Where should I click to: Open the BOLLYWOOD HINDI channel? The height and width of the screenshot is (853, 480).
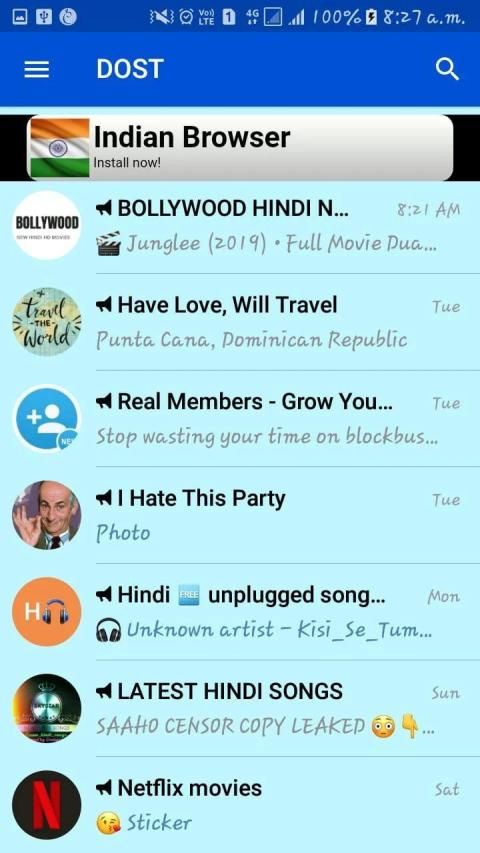click(240, 225)
